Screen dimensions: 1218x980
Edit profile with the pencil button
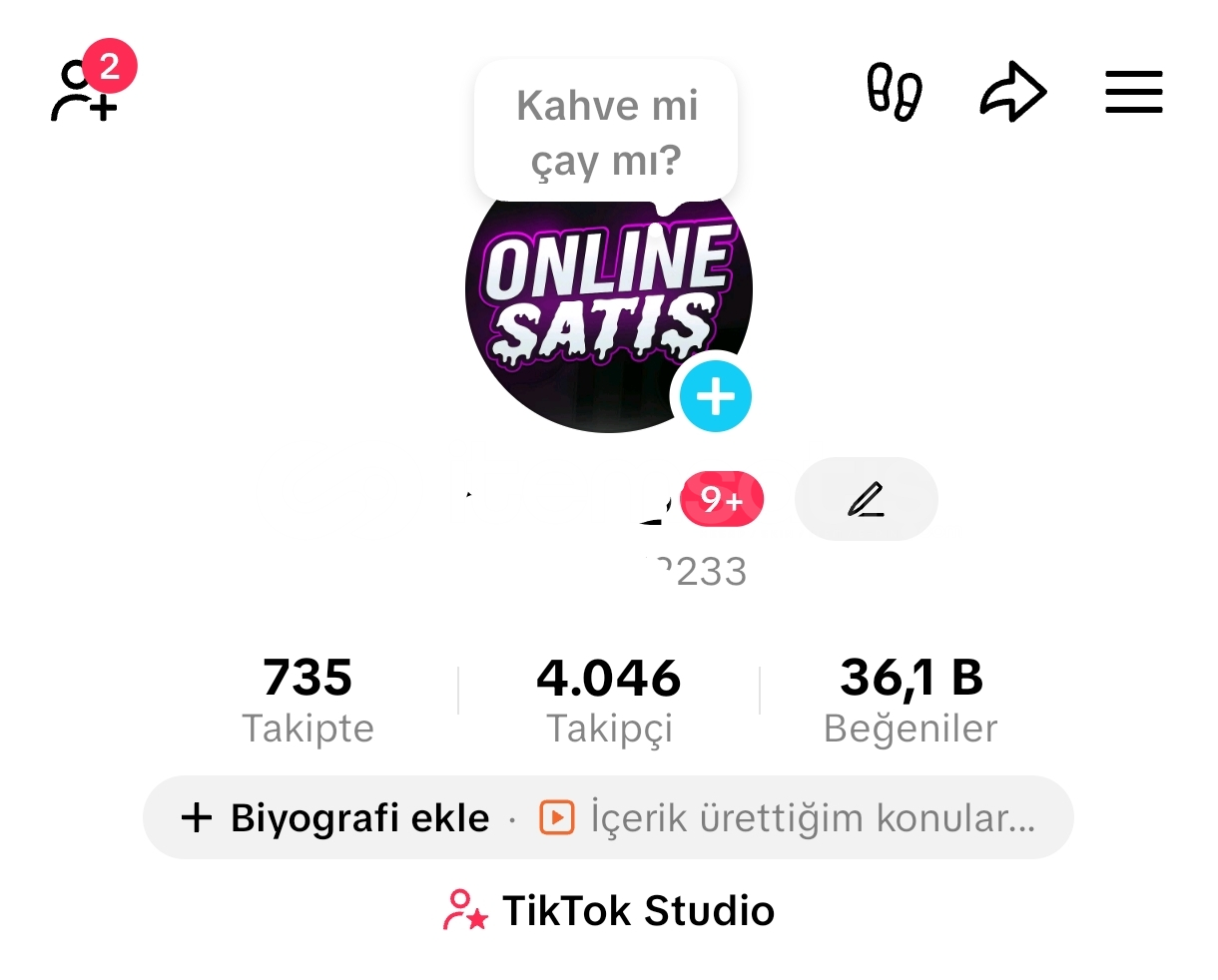(x=866, y=499)
